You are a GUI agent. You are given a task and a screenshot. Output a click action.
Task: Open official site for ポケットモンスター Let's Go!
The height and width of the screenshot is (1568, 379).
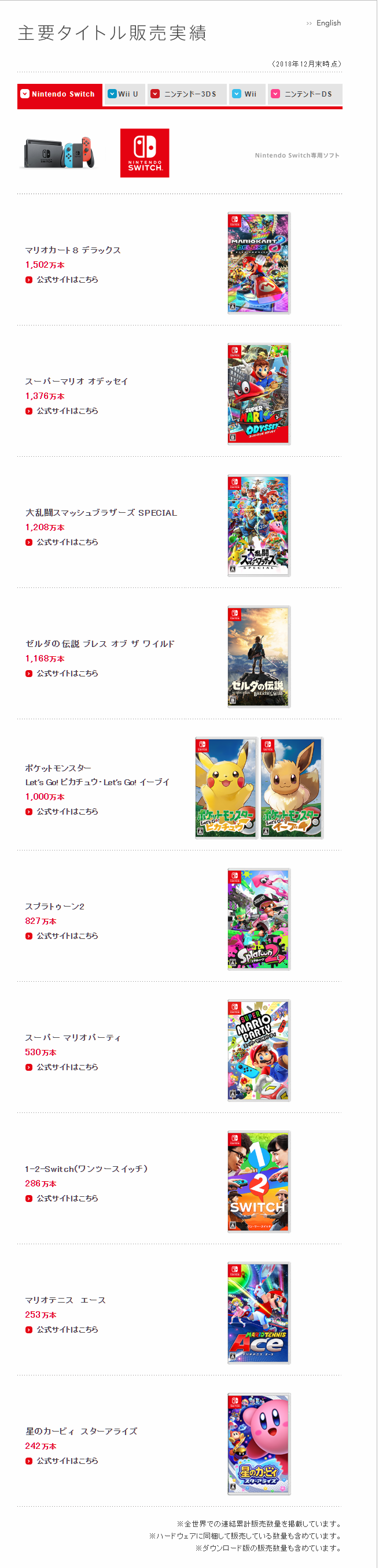pyautogui.click(x=67, y=811)
